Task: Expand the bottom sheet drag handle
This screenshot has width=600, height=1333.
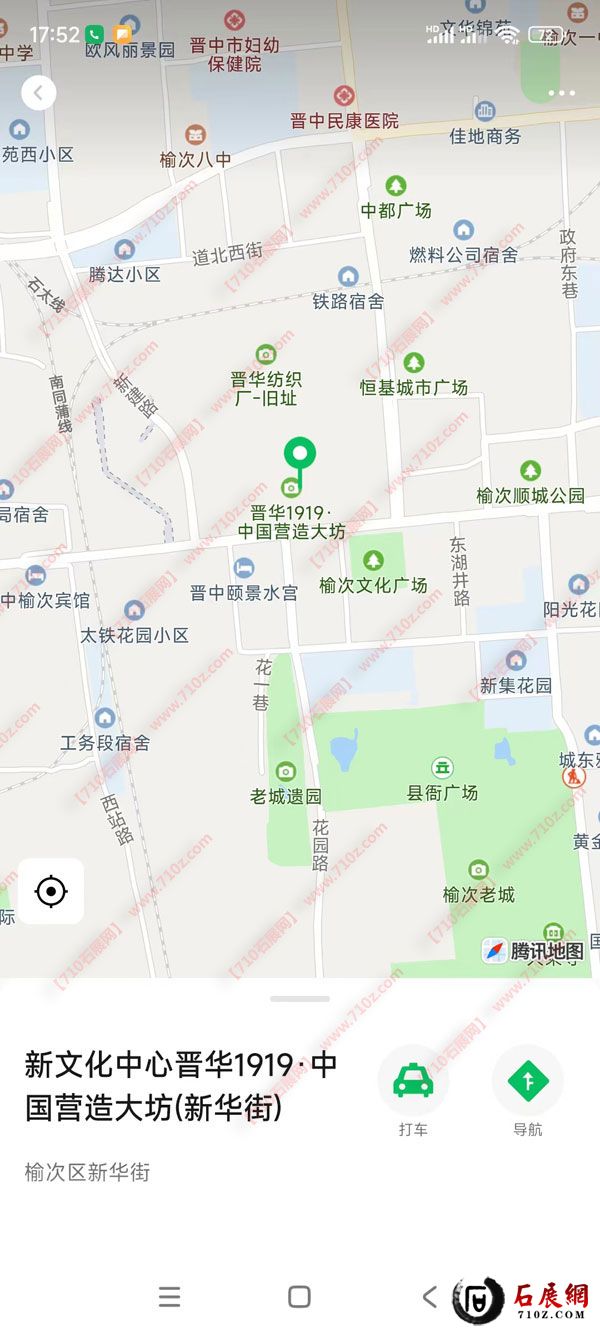Action: pyautogui.click(x=300, y=999)
